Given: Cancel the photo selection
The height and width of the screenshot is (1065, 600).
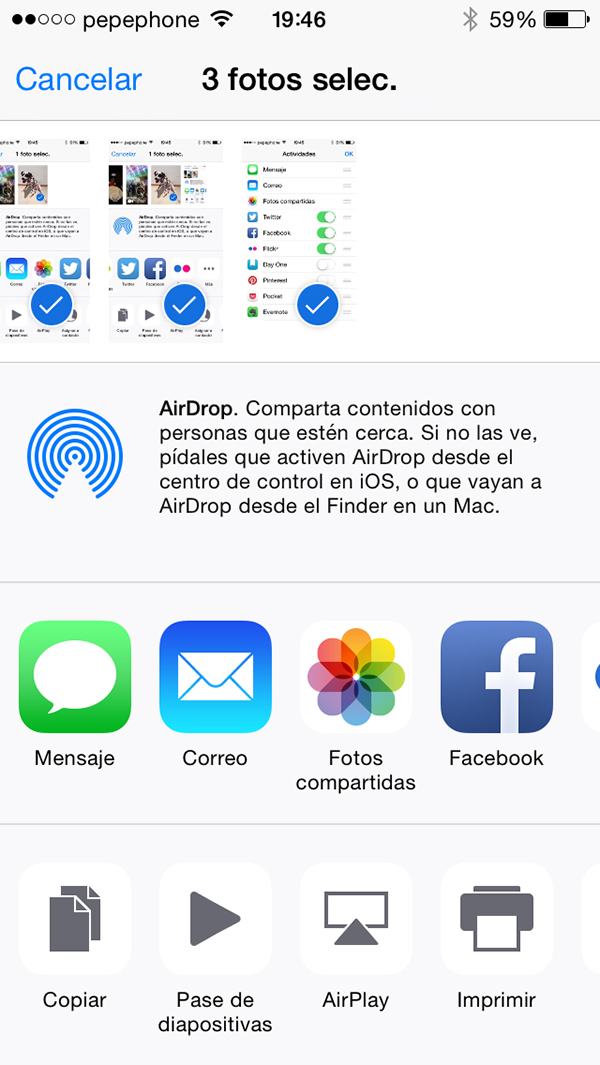Looking at the screenshot, I should click(78, 80).
